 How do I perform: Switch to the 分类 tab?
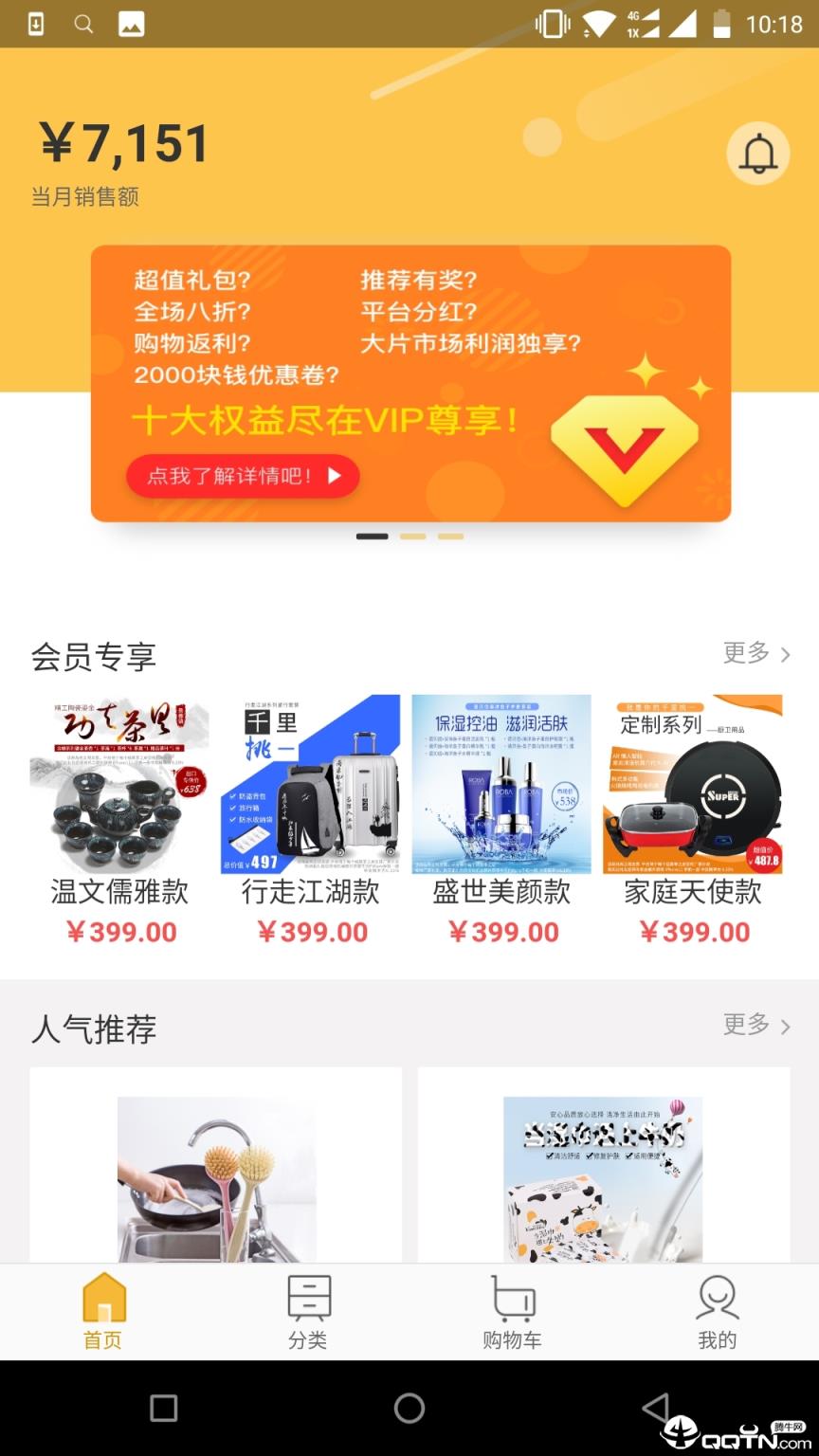(x=306, y=1312)
